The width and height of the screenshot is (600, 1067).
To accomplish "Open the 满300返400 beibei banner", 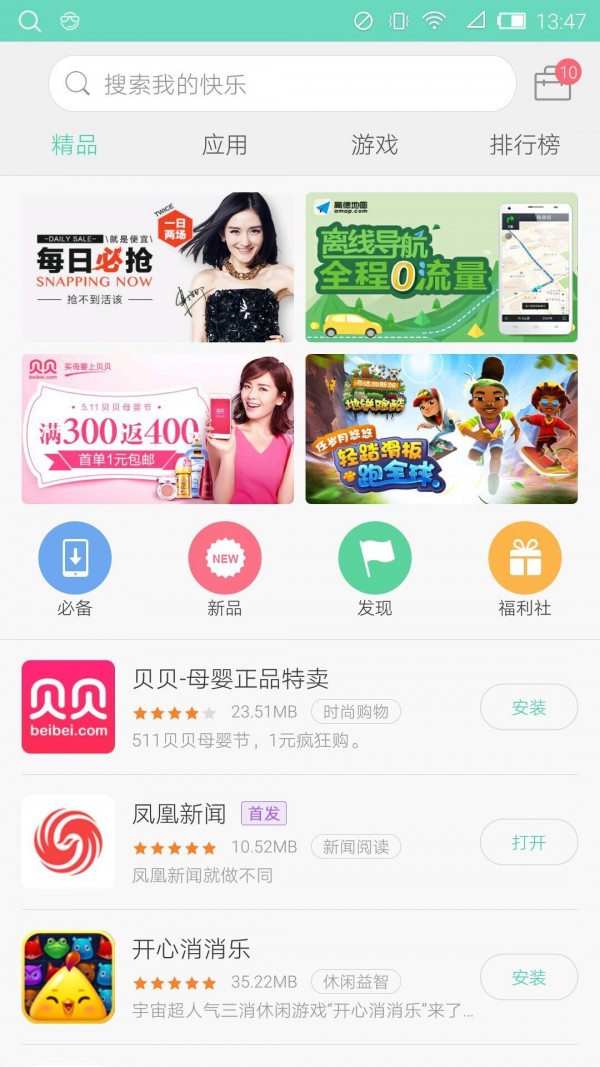I will coord(158,429).
